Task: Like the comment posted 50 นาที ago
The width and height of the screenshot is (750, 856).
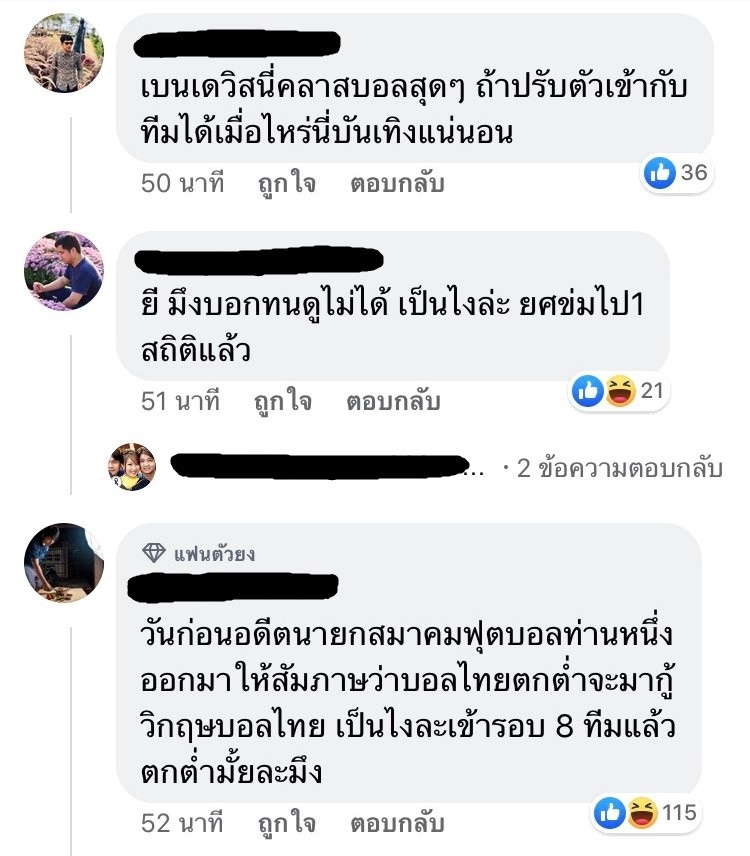Action: [285, 184]
